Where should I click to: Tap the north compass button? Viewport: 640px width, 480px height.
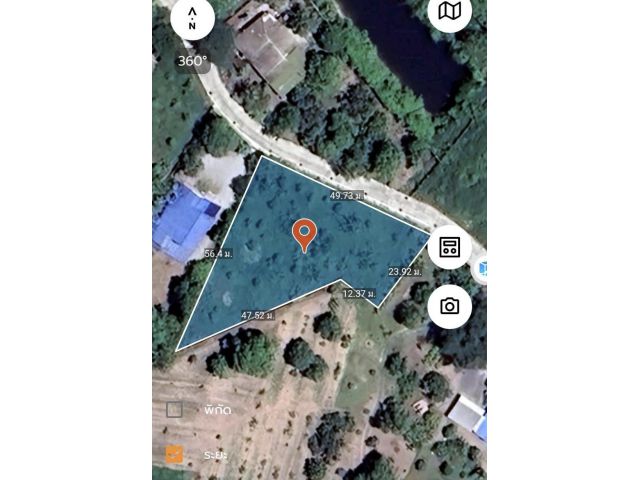click(192, 19)
